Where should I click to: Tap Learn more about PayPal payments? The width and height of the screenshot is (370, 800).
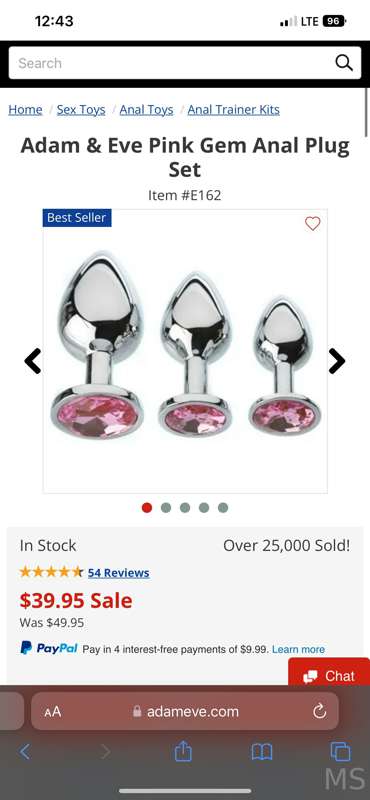(299, 649)
